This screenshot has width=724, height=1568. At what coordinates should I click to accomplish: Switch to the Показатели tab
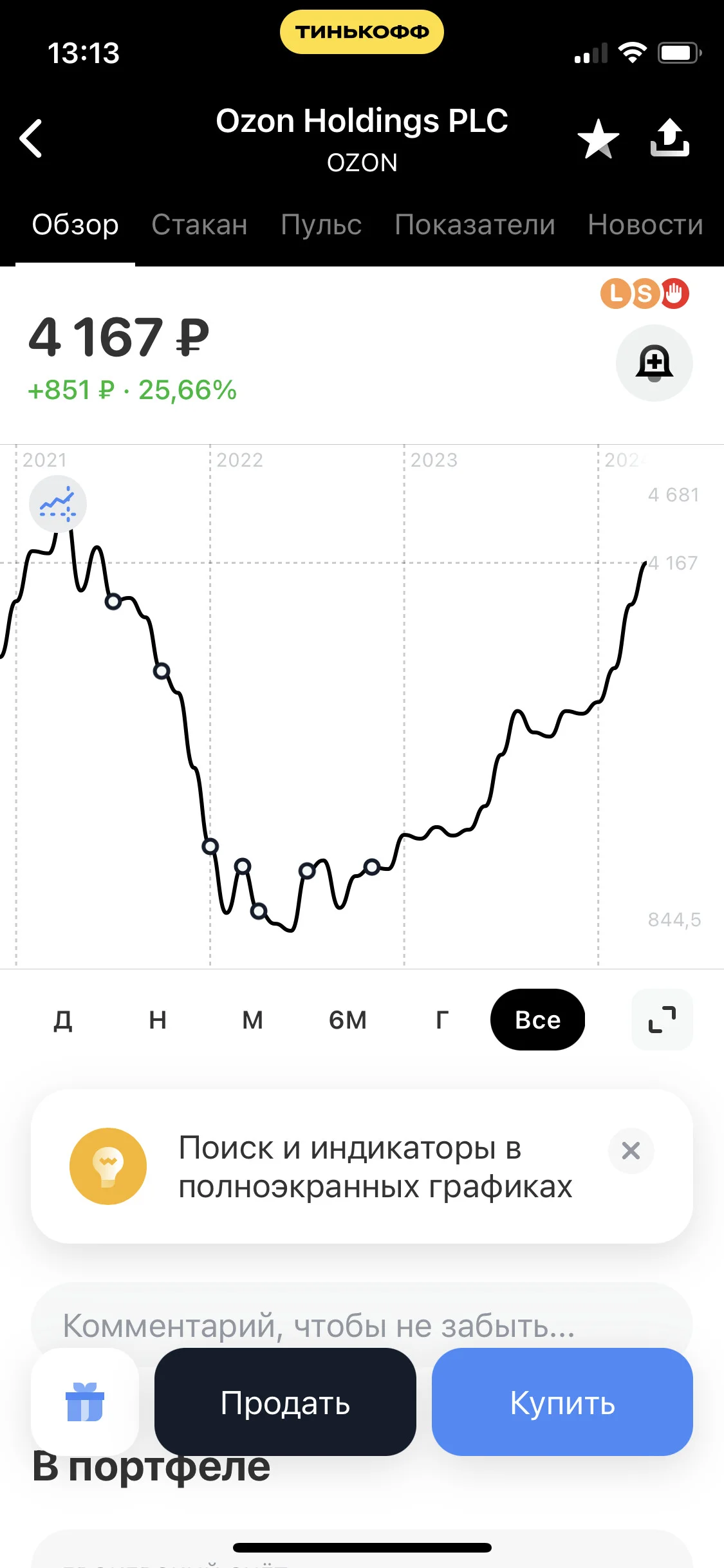475,225
